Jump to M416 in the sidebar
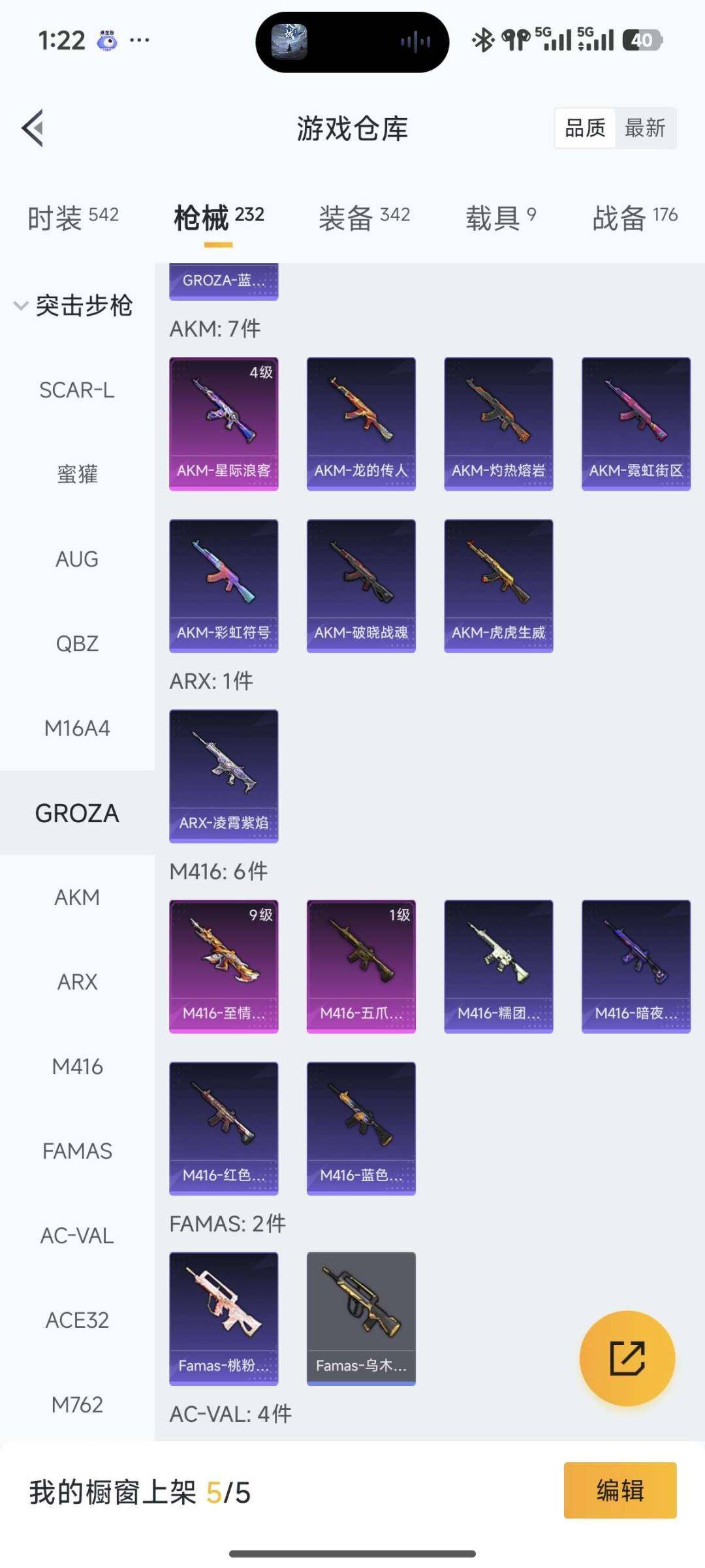Screen dimensions: 705x1568 tap(77, 1066)
